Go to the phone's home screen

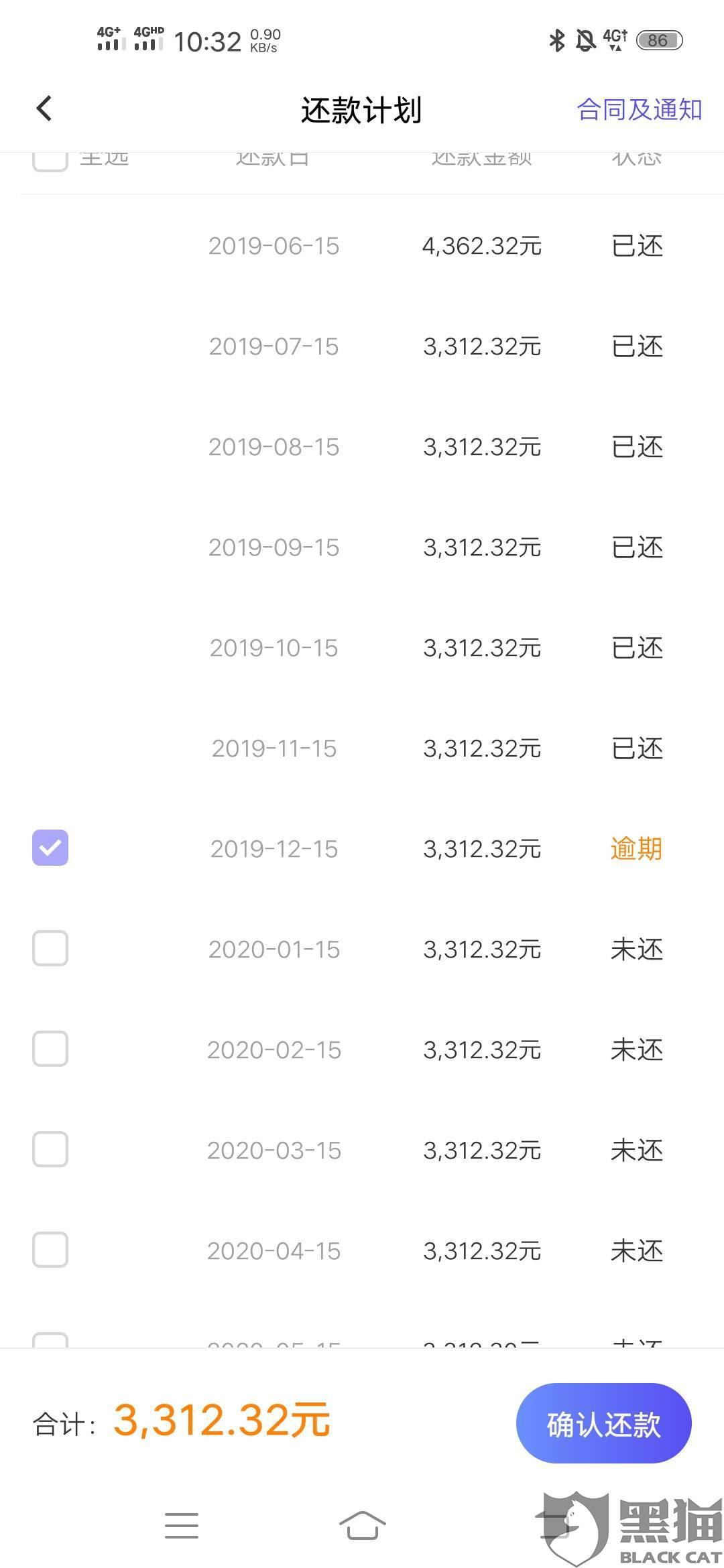tap(362, 1525)
